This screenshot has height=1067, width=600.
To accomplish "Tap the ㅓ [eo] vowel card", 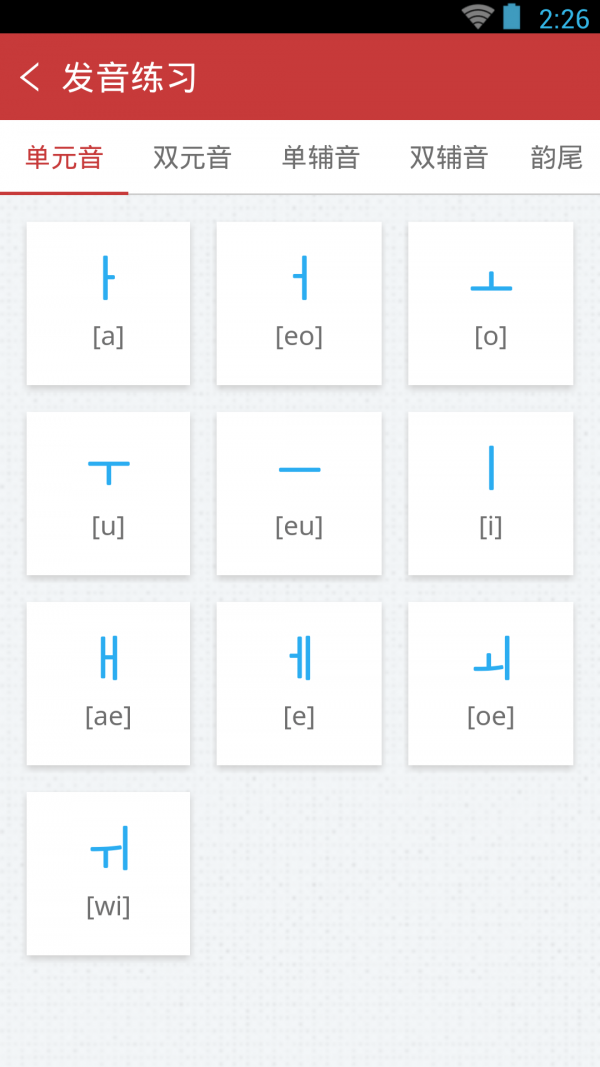I will (x=299, y=303).
